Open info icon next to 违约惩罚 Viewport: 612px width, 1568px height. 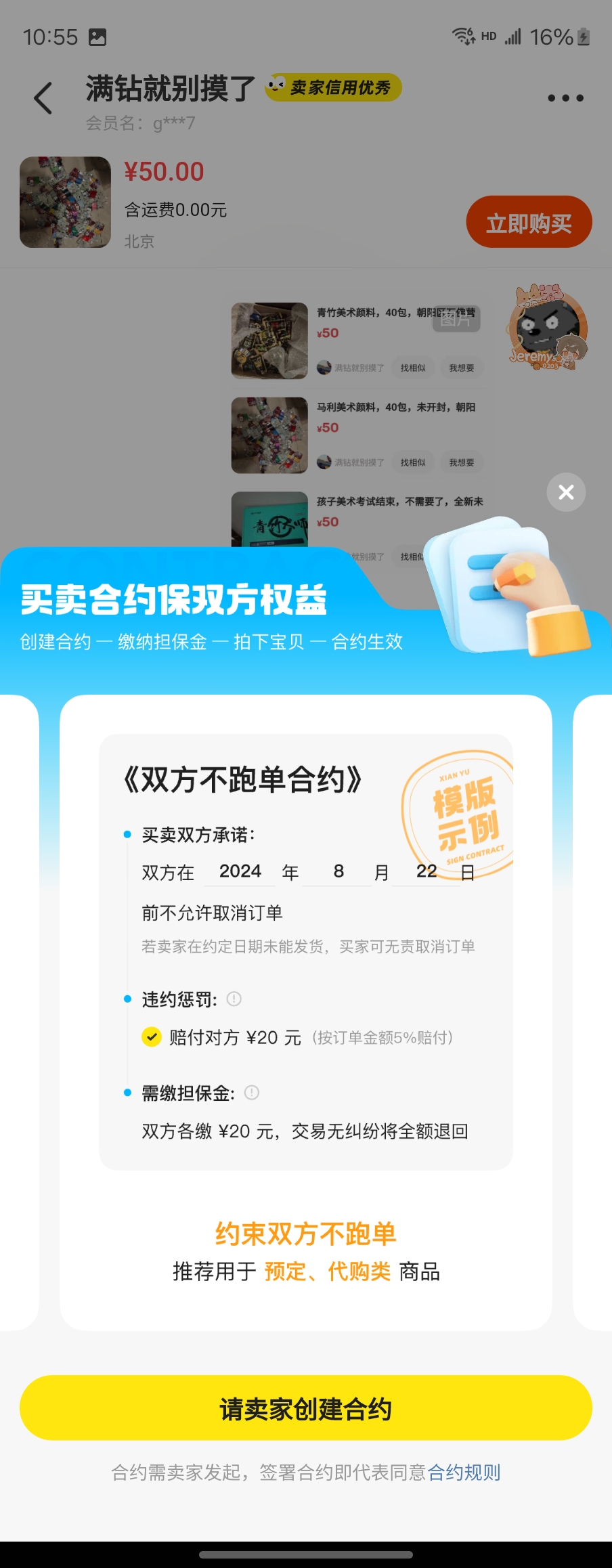(x=234, y=999)
